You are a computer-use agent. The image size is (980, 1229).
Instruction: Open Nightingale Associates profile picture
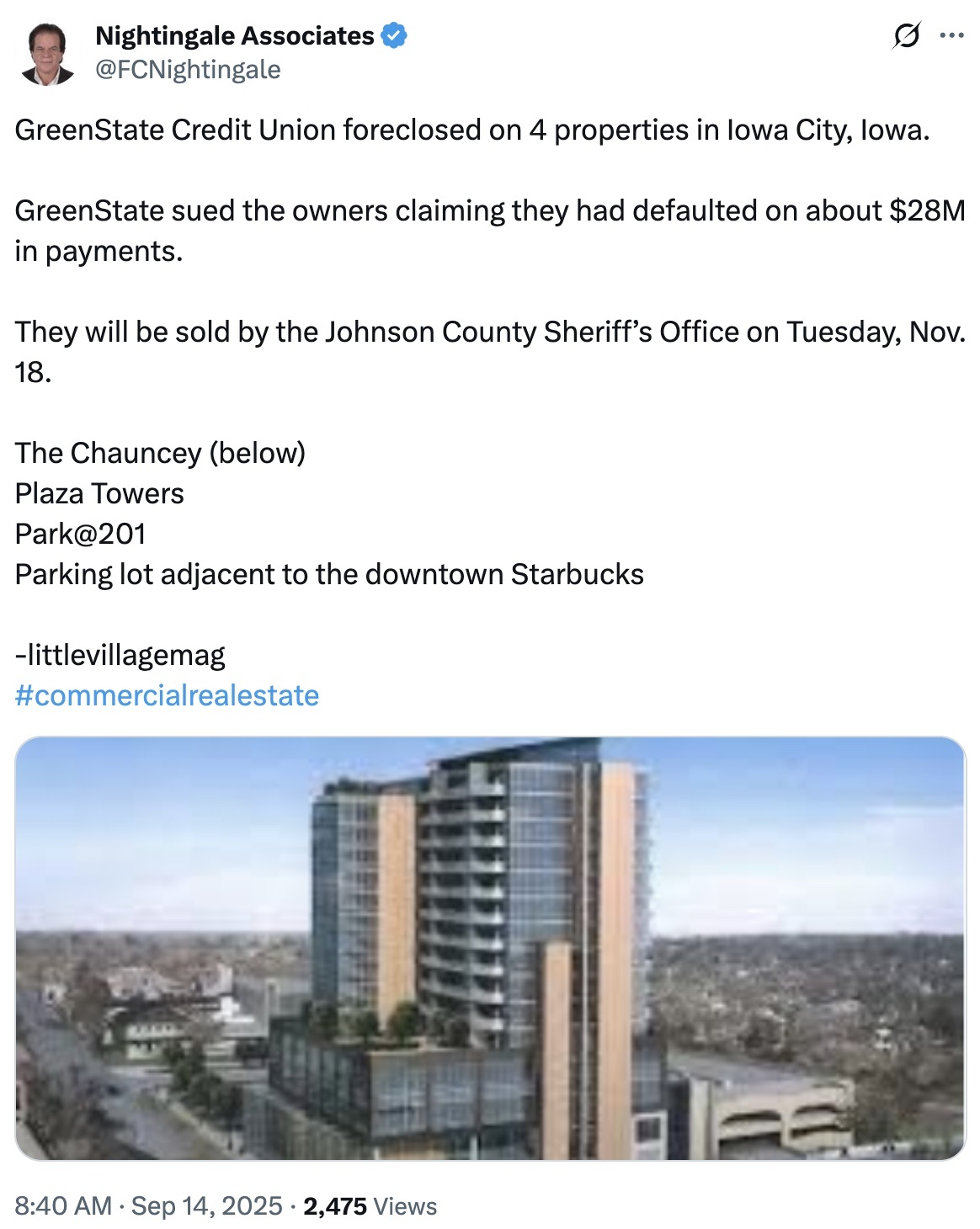click(x=48, y=52)
